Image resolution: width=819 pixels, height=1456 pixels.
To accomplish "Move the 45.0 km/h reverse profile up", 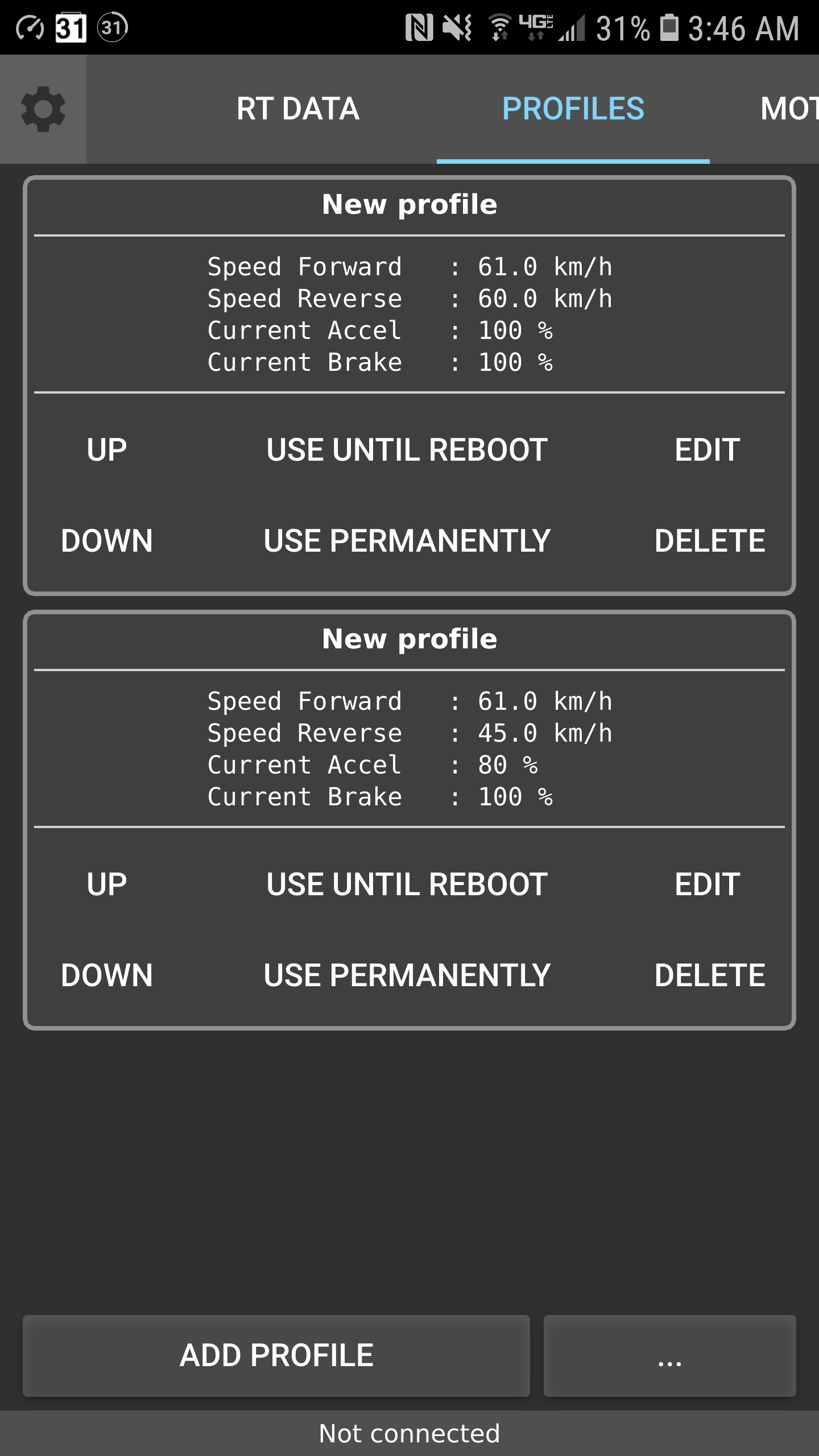I will coord(106,884).
